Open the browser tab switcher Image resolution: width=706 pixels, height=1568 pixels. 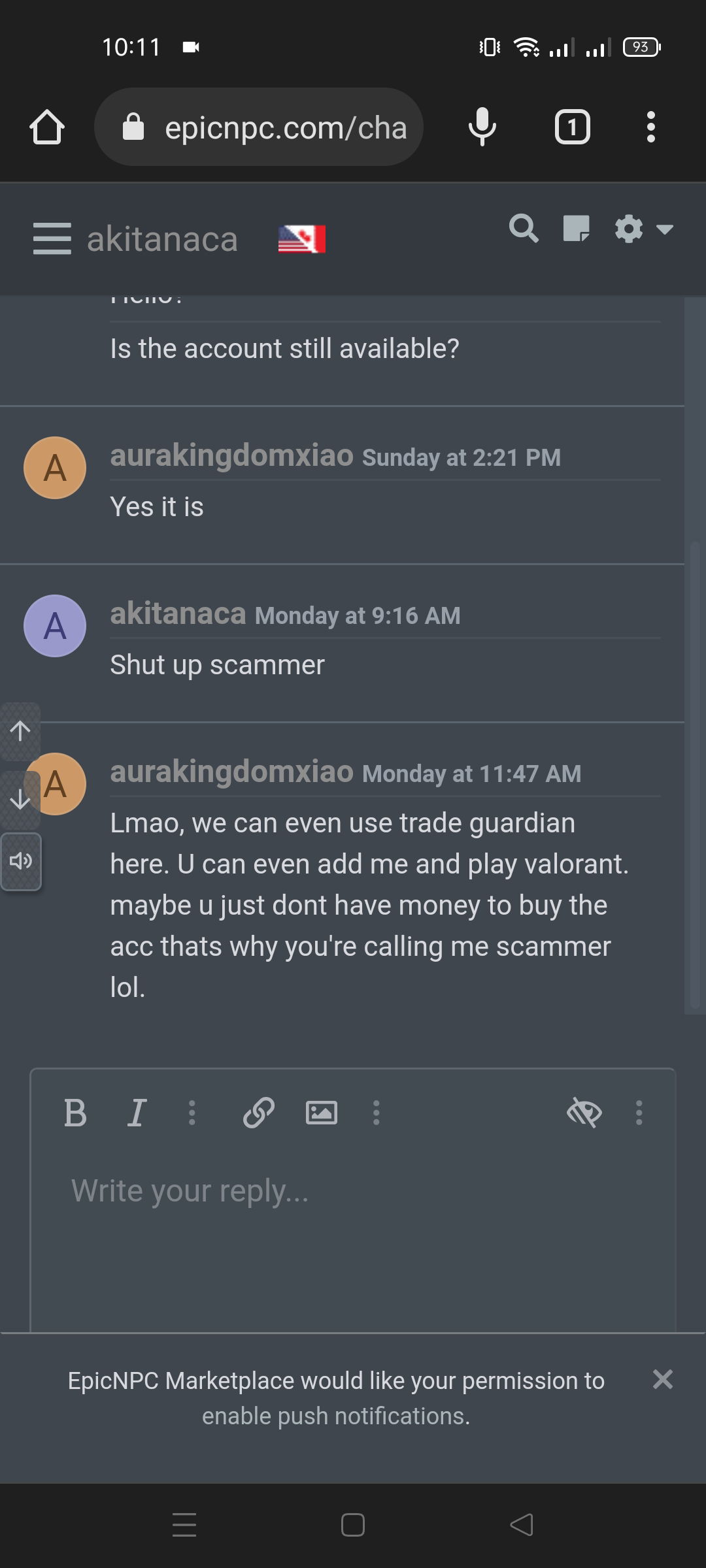(572, 127)
